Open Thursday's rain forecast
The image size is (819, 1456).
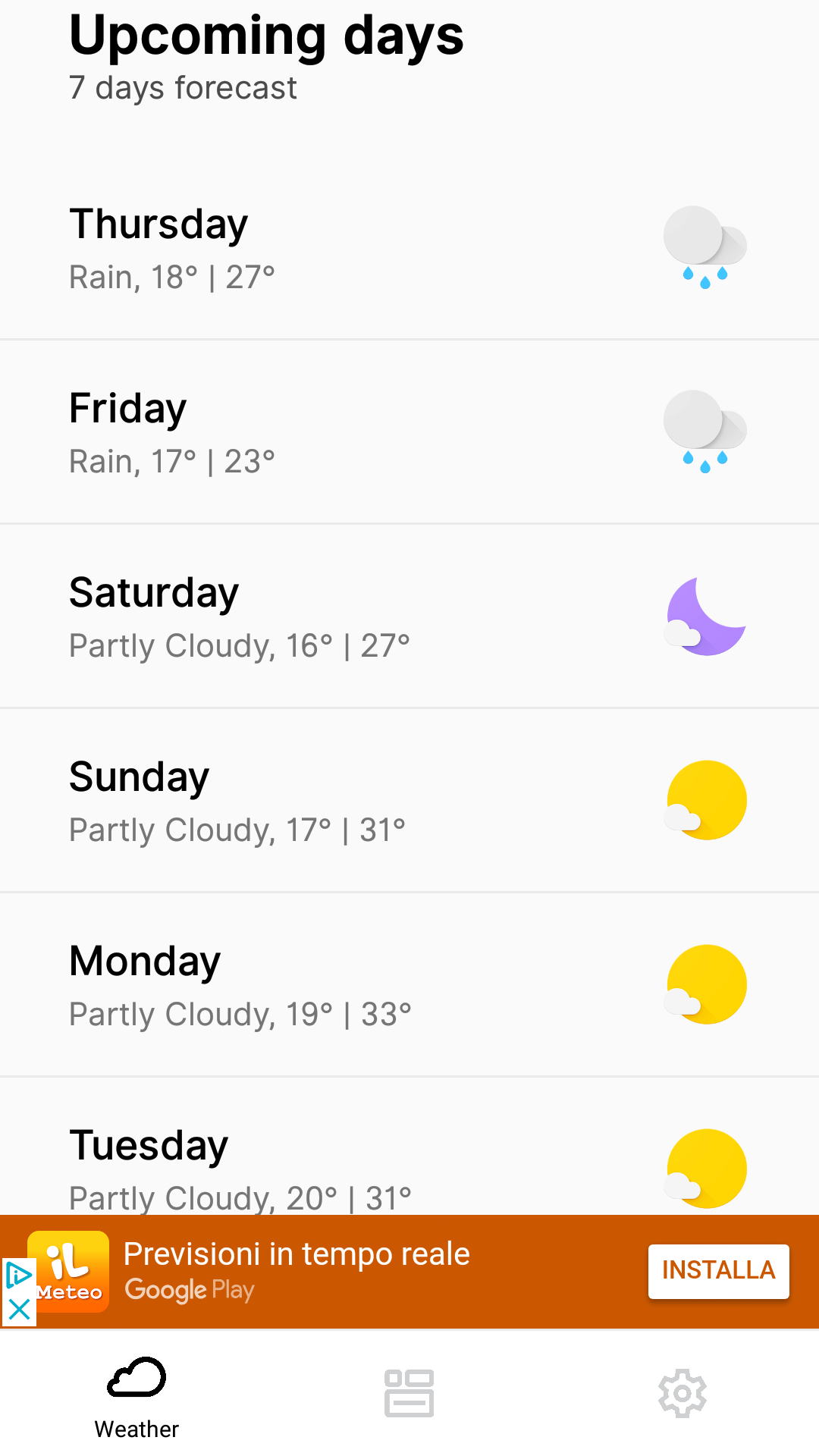409,247
